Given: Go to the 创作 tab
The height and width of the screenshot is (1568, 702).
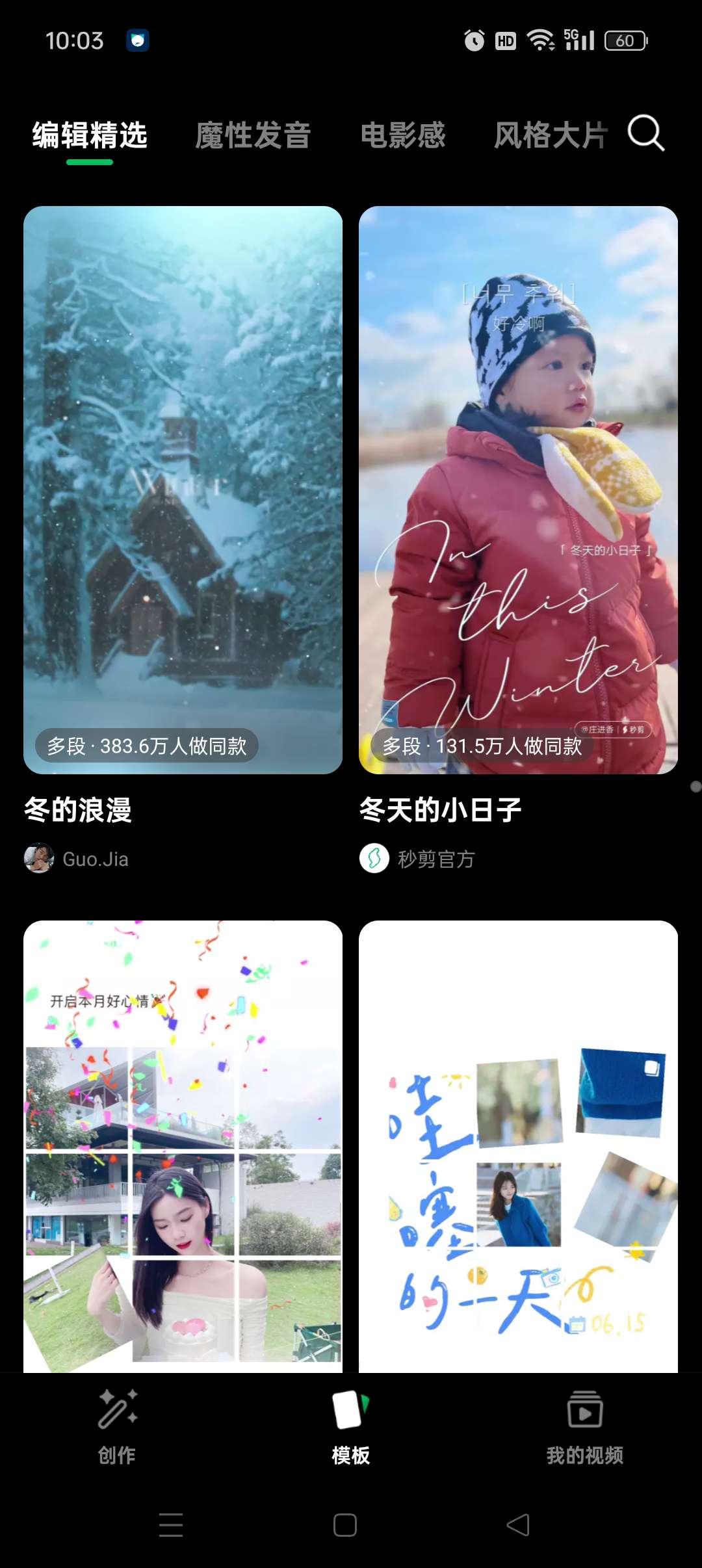Looking at the screenshot, I should point(117,1427).
